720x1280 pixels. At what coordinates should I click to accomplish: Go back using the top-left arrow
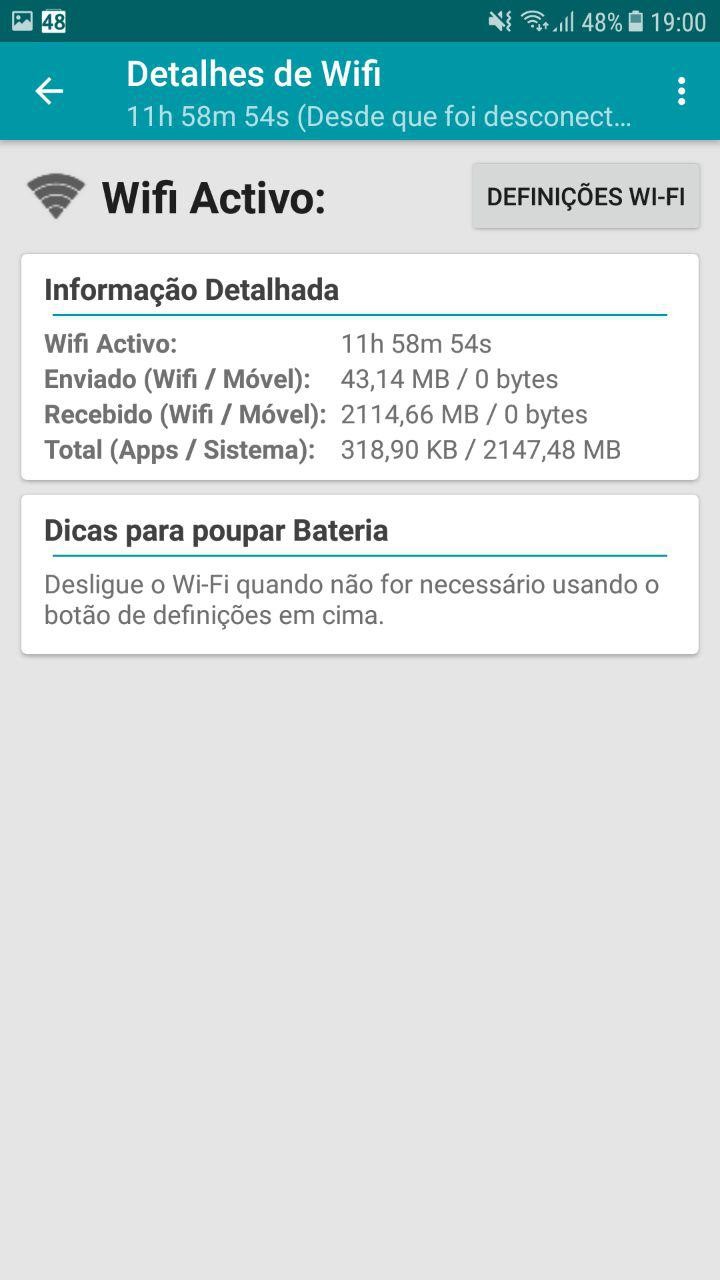click(49, 91)
